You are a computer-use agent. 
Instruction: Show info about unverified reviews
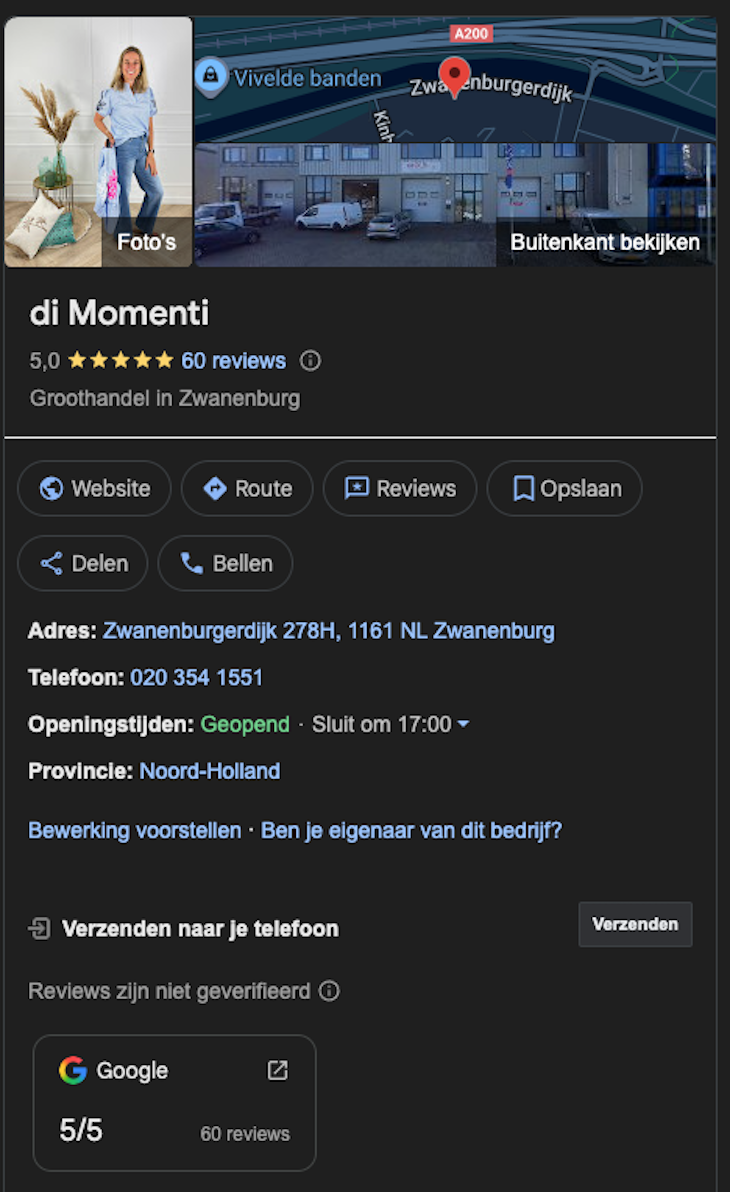coord(329,991)
